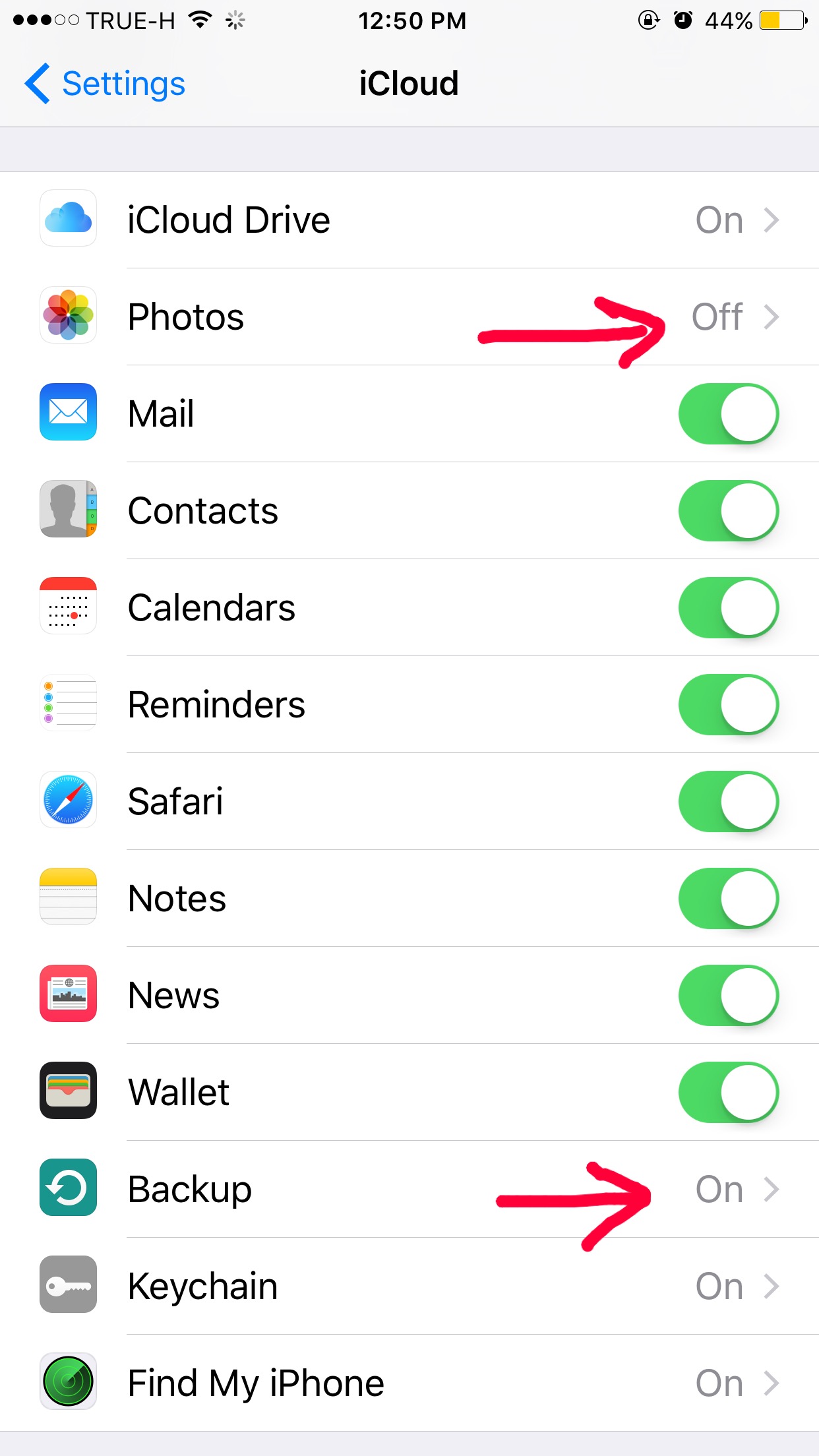Screen dimensions: 819x1456
Task: Toggle Wallet iCloud switch
Action: (728, 1093)
